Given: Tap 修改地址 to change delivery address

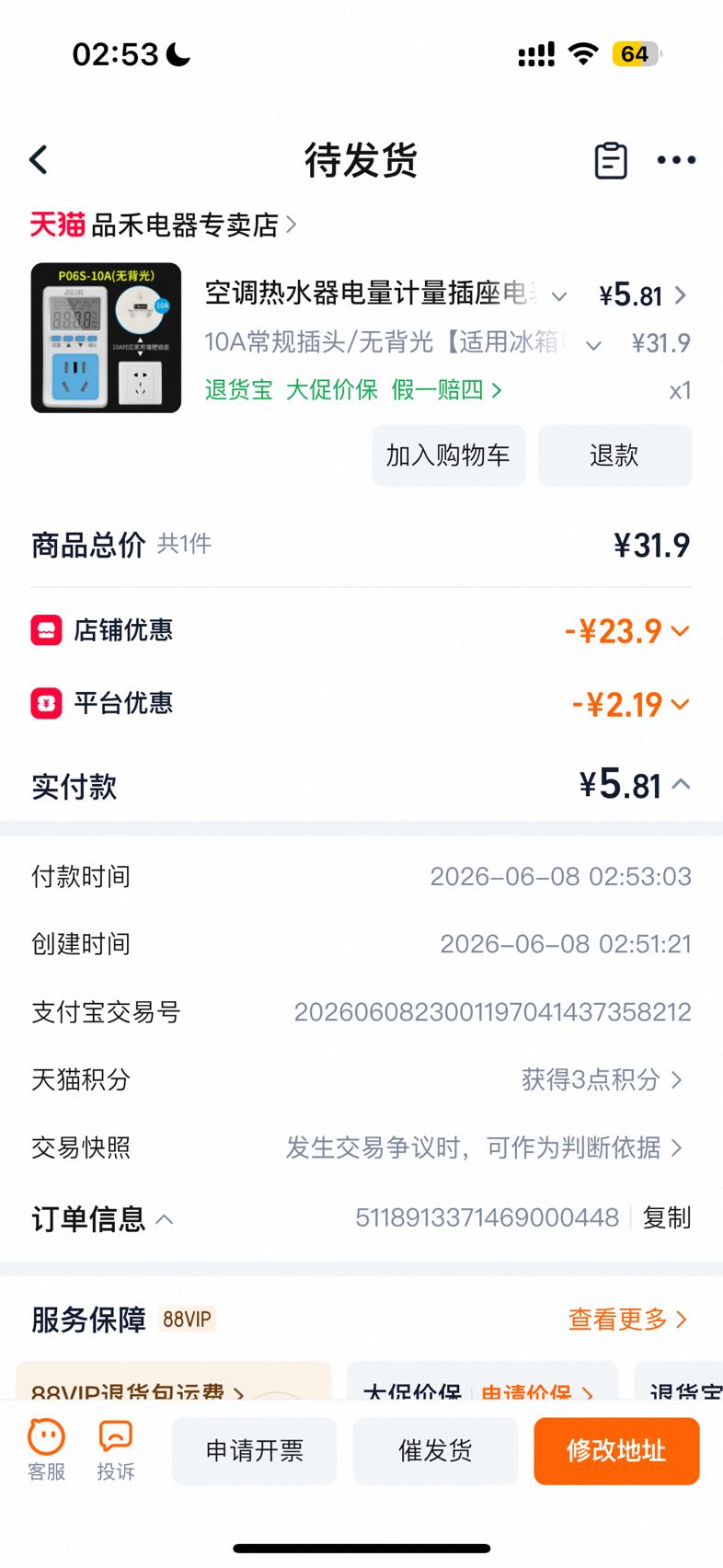Looking at the screenshot, I should [x=616, y=1451].
